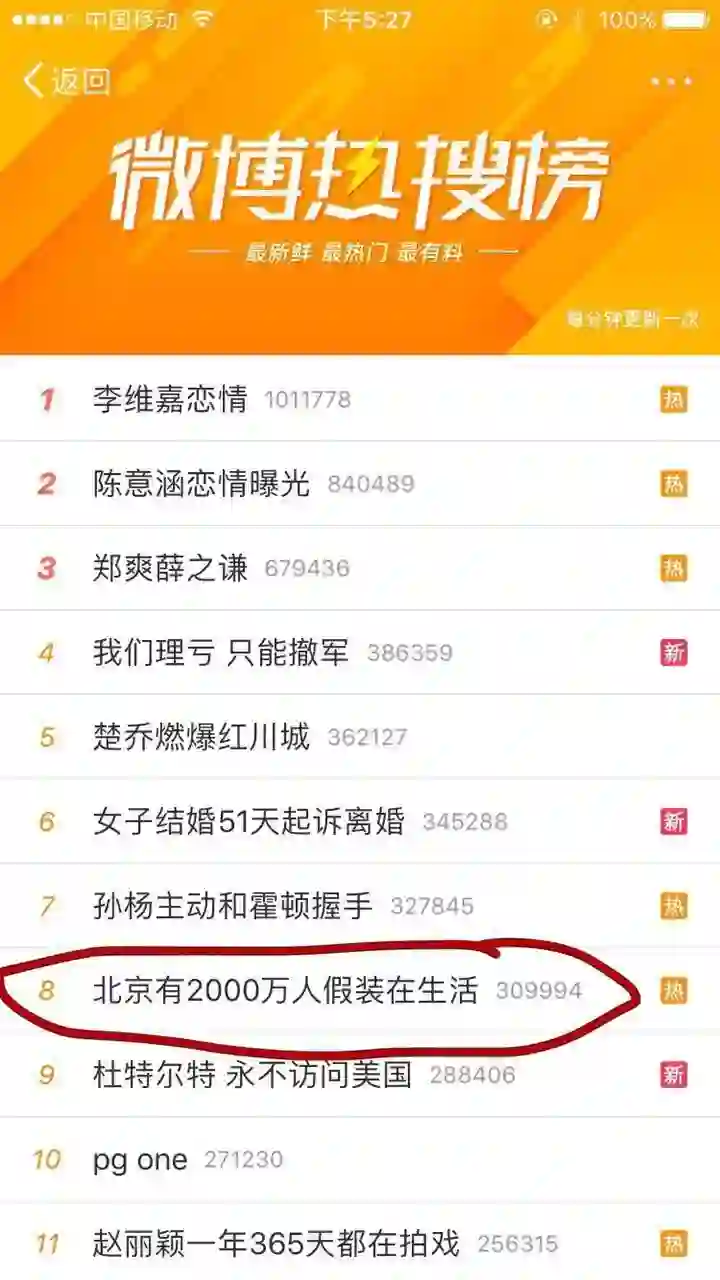Open topic 北京有2000万人假装在生活

pyautogui.click(x=285, y=991)
